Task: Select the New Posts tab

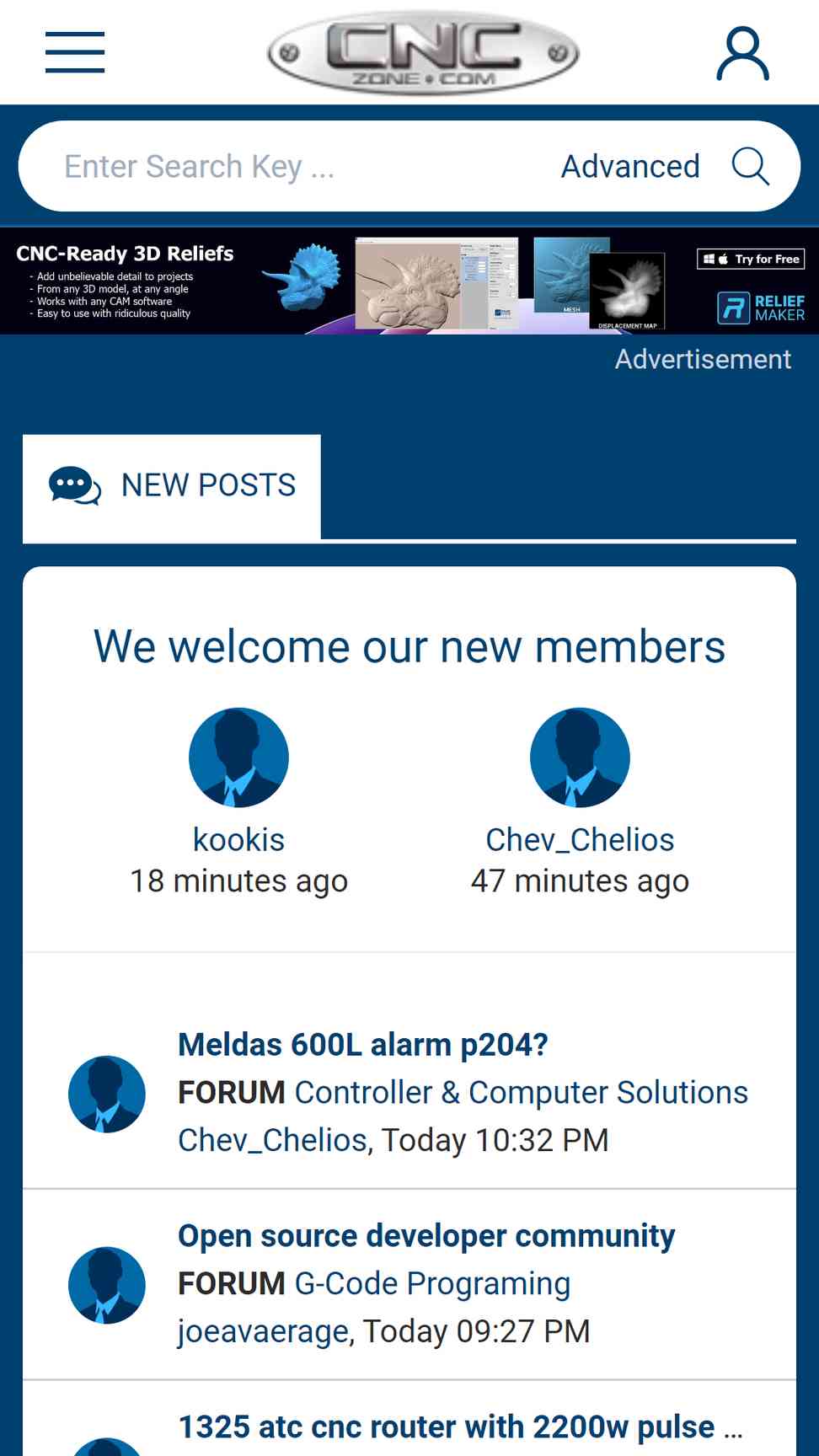Action: 172,486
